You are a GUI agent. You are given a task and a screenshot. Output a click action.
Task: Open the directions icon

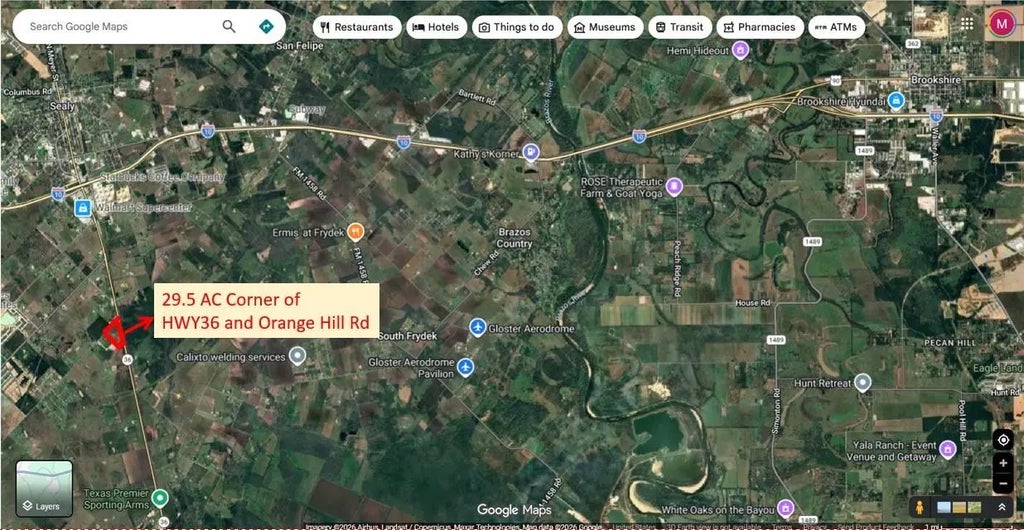click(x=266, y=27)
